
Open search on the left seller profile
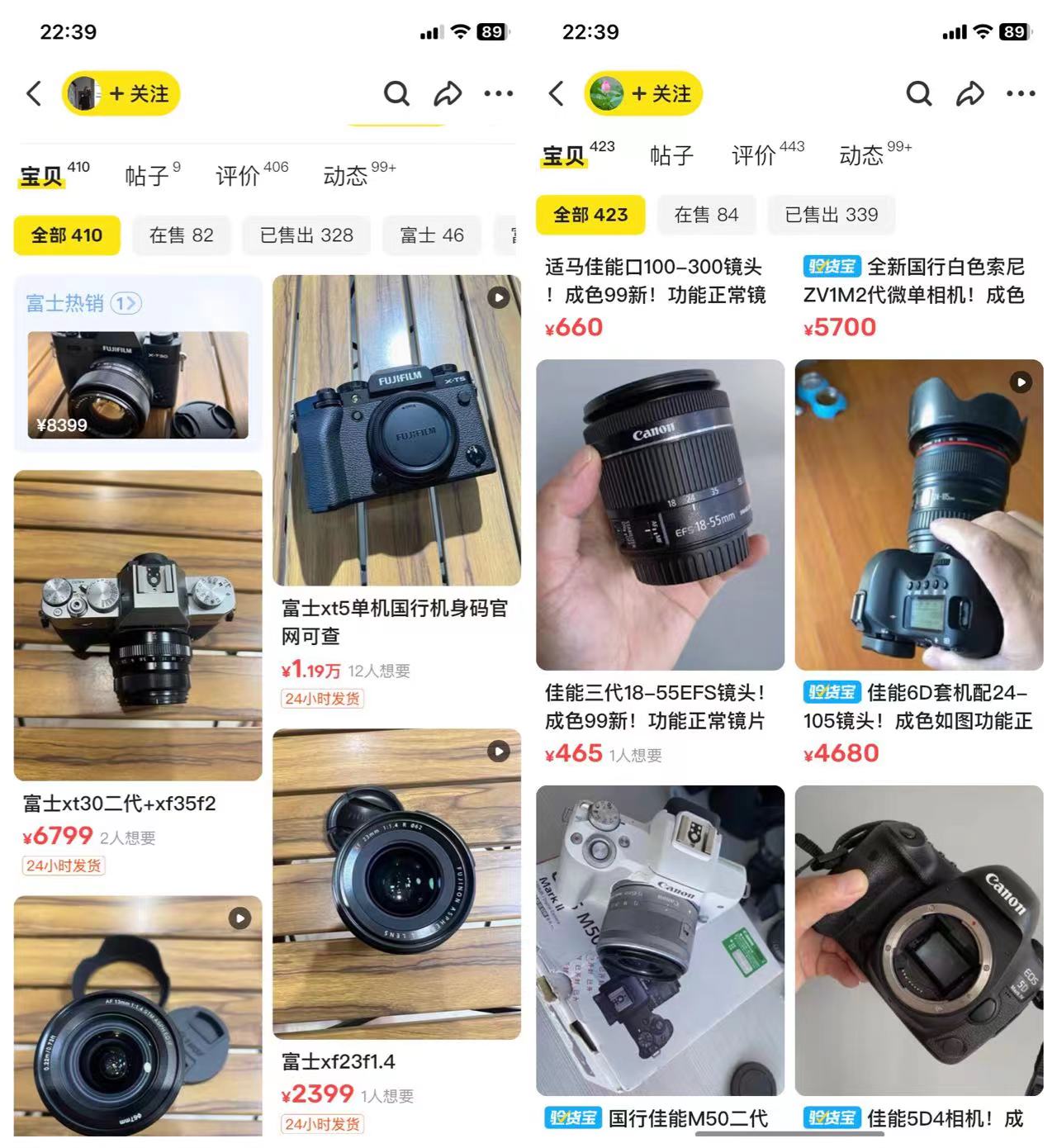[396, 94]
